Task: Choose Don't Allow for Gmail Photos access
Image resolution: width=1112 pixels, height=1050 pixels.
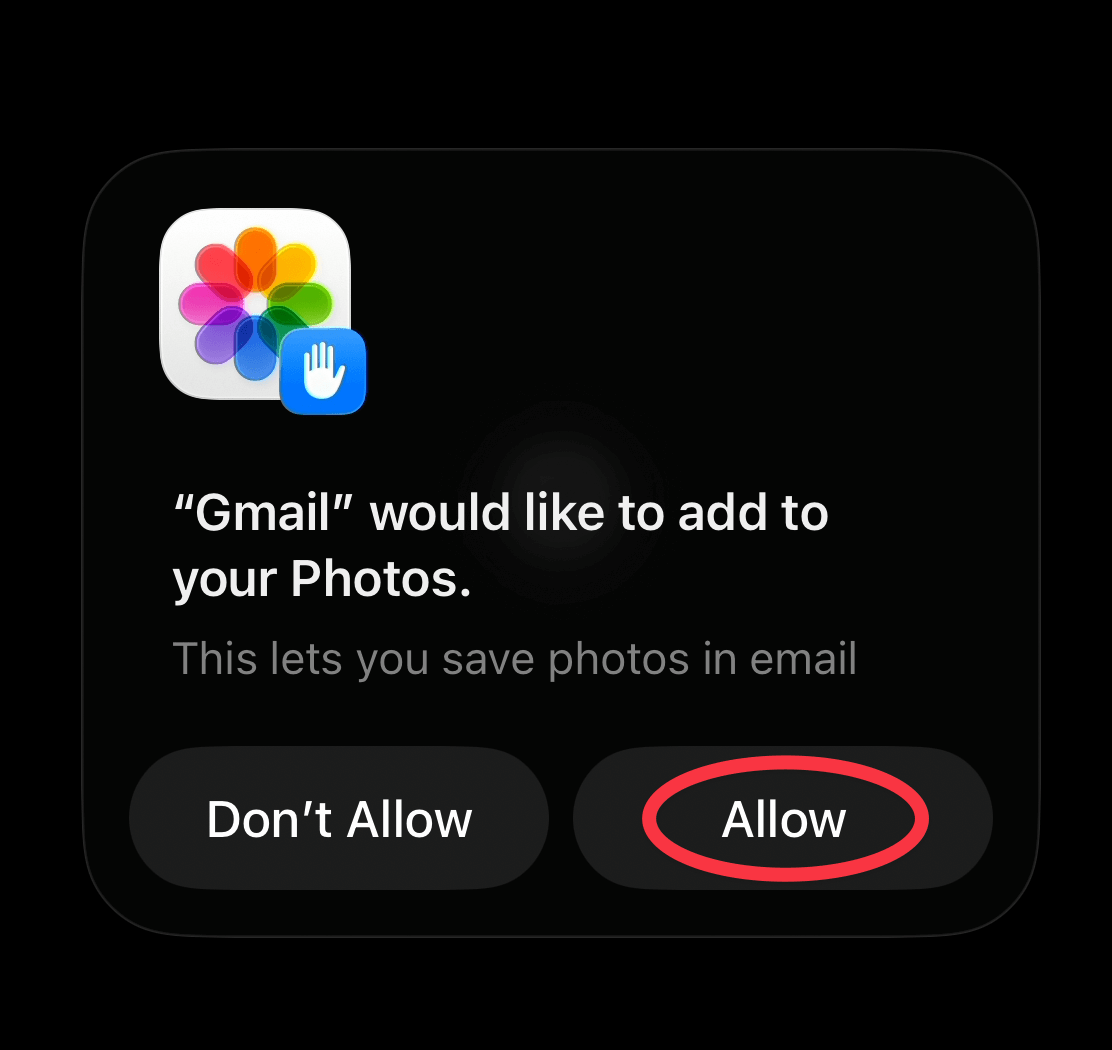Action: [x=339, y=819]
